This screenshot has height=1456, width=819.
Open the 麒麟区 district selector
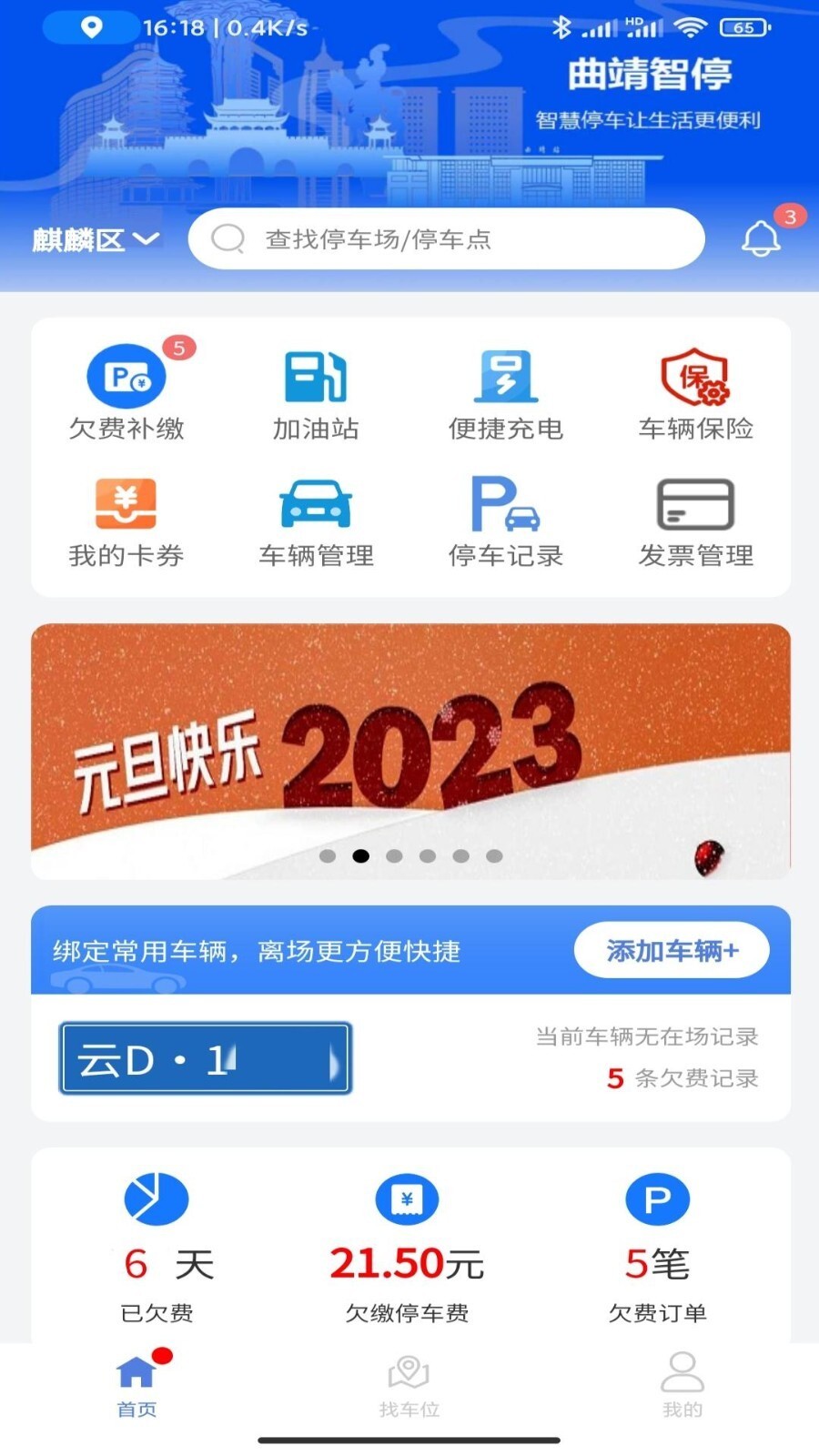click(x=91, y=238)
